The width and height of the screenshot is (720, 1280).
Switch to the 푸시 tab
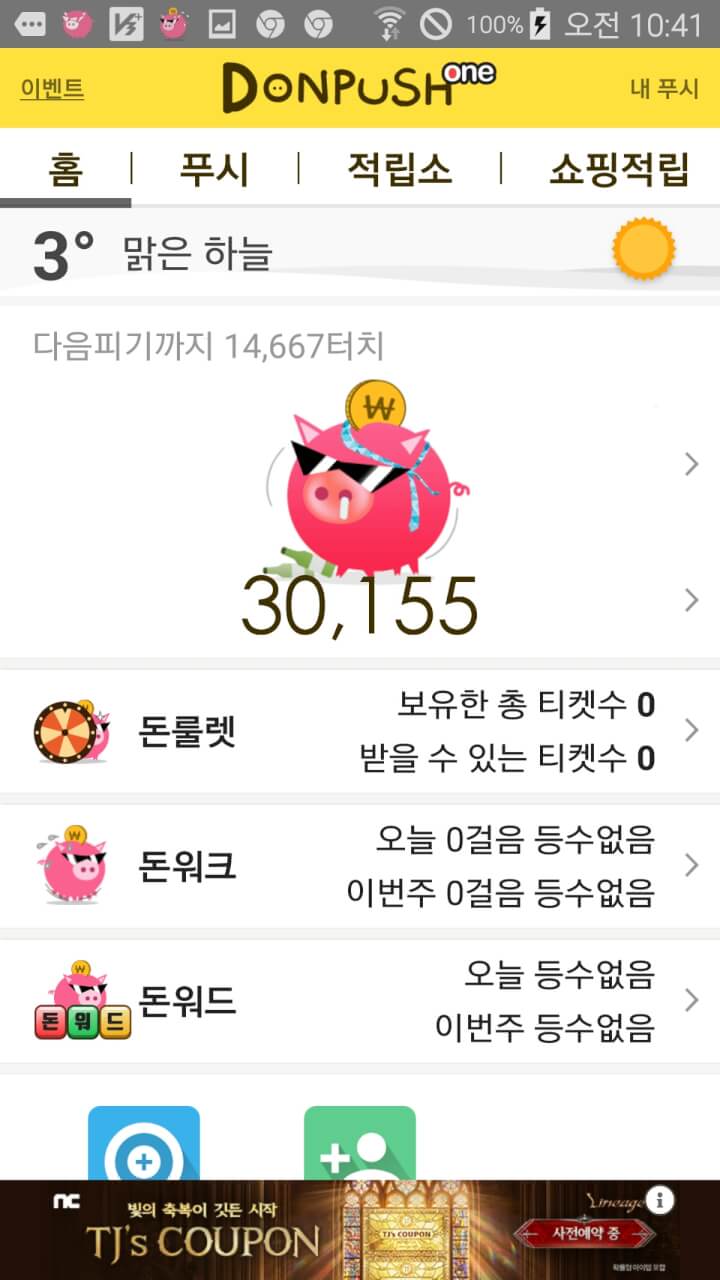tap(214, 169)
